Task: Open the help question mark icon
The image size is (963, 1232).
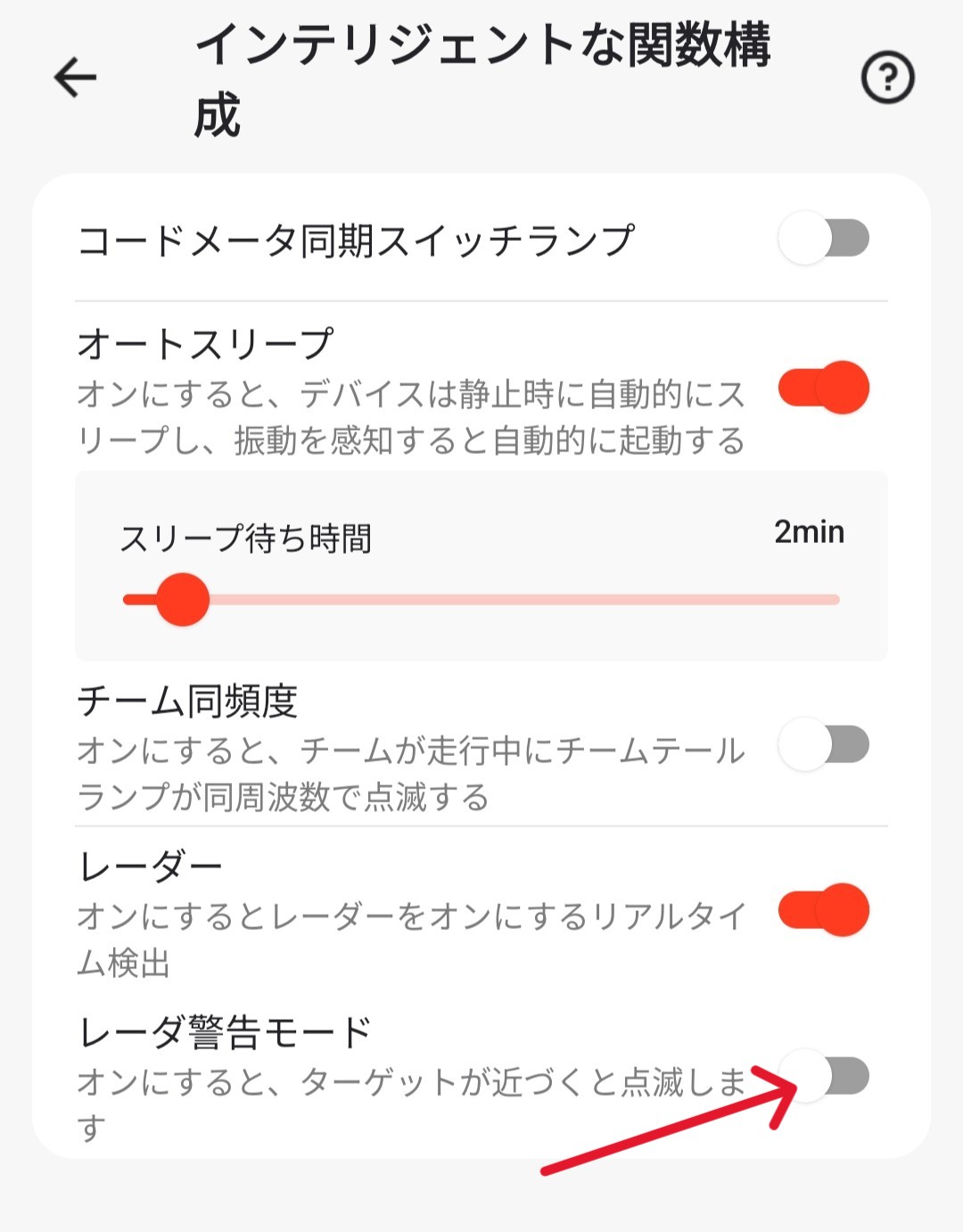Action: tap(887, 78)
